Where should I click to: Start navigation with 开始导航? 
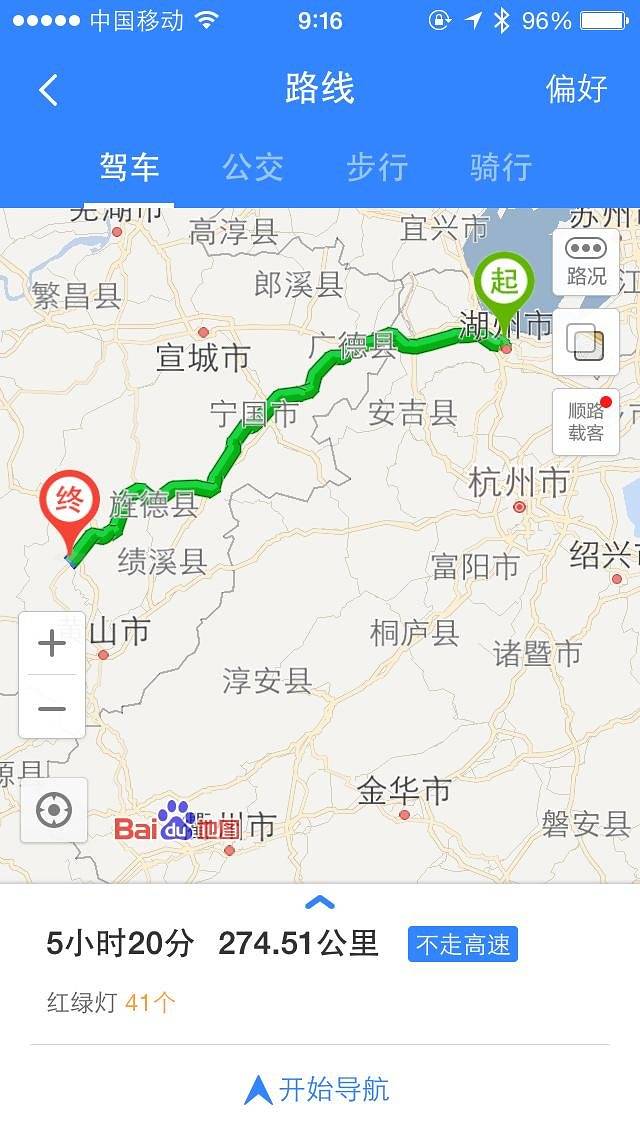pos(319,1089)
